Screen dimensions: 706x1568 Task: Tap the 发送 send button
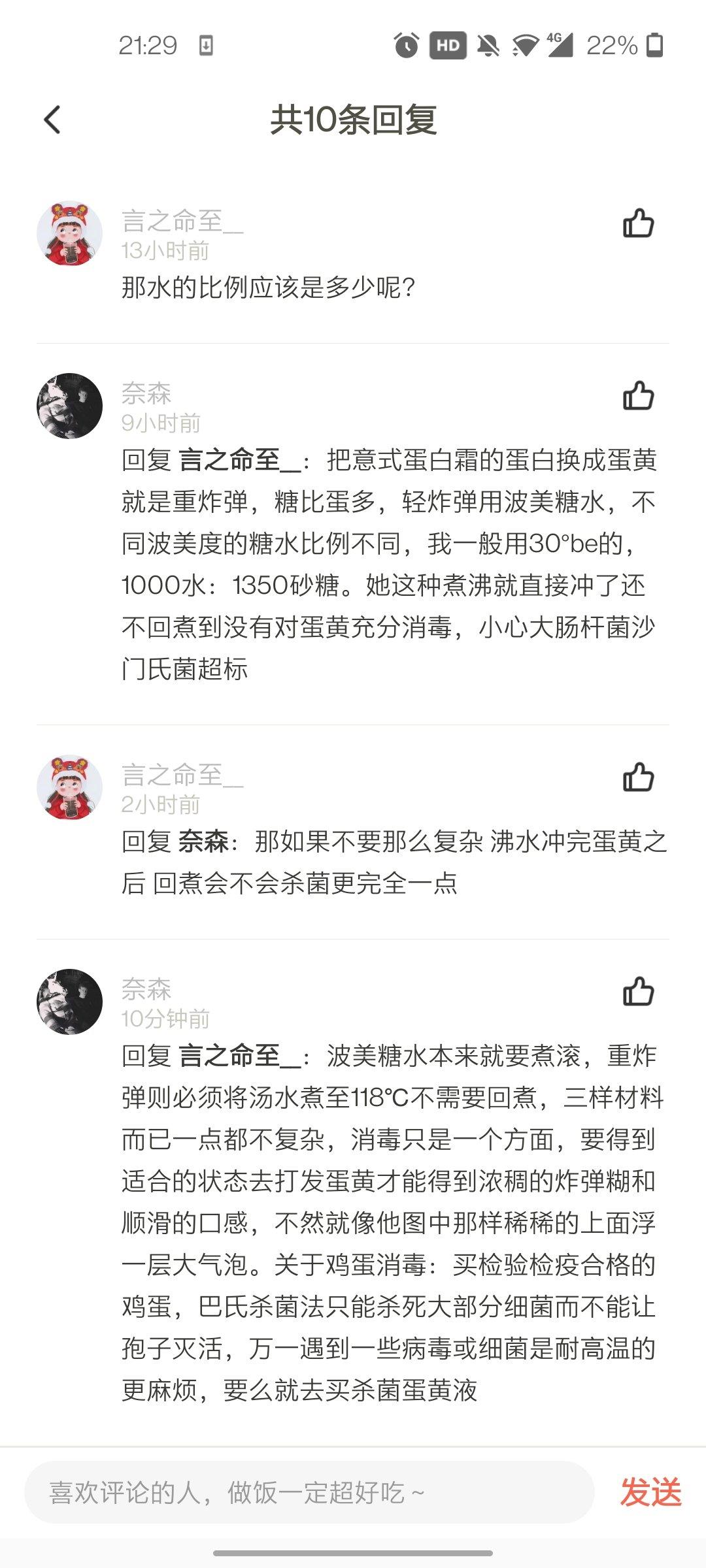650,1492
